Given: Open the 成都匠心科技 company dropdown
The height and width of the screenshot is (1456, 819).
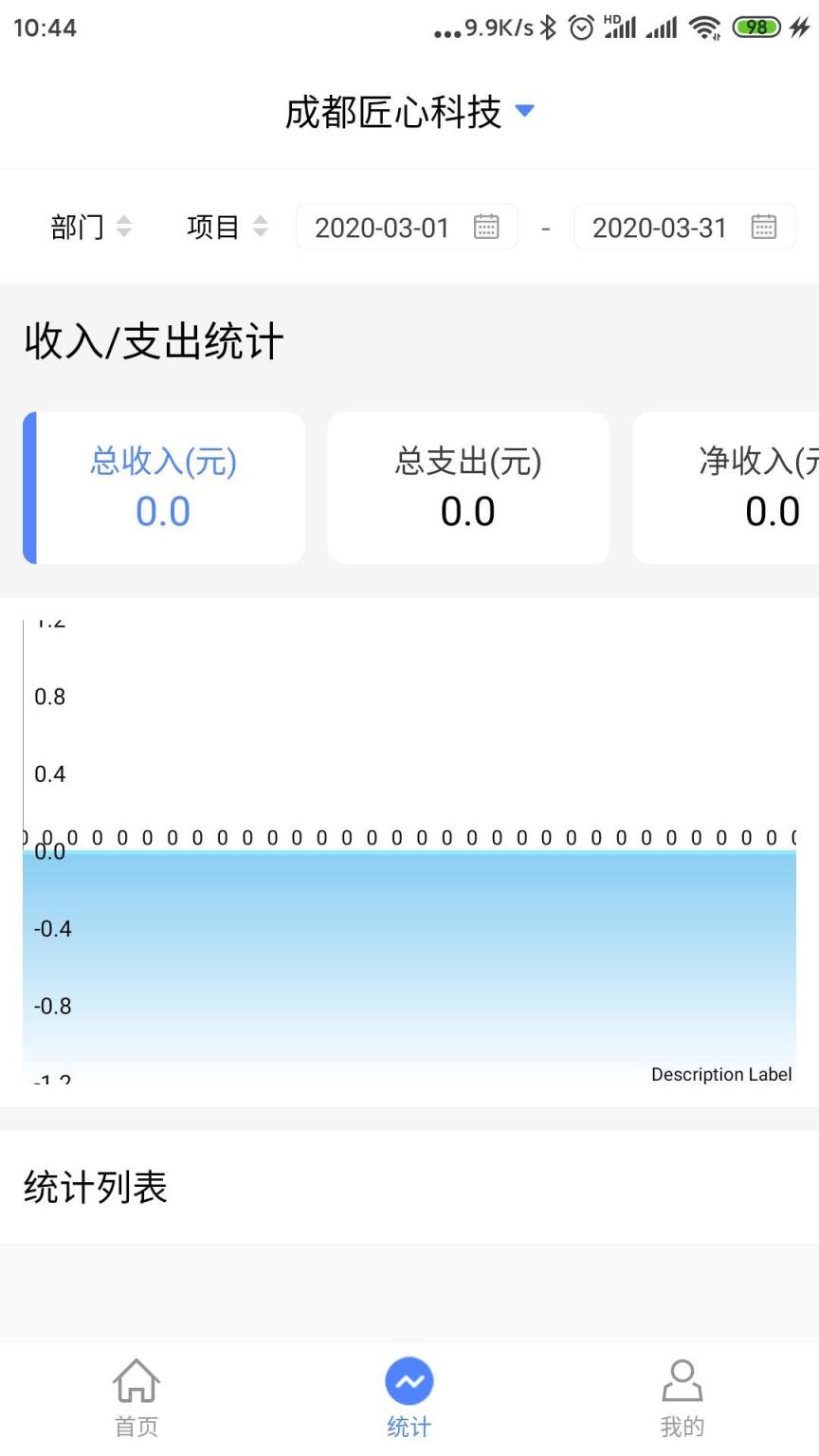Looking at the screenshot, I should [408, 110].
